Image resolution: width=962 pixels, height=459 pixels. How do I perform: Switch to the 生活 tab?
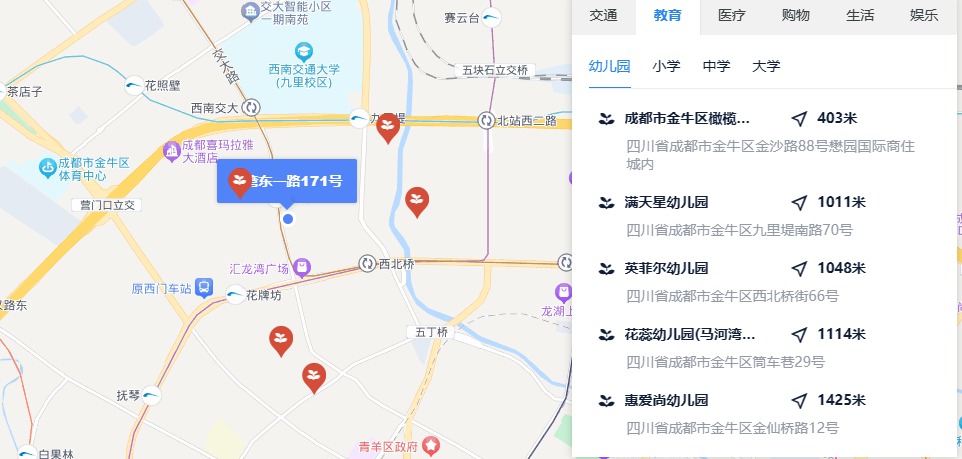pos(860,15)
